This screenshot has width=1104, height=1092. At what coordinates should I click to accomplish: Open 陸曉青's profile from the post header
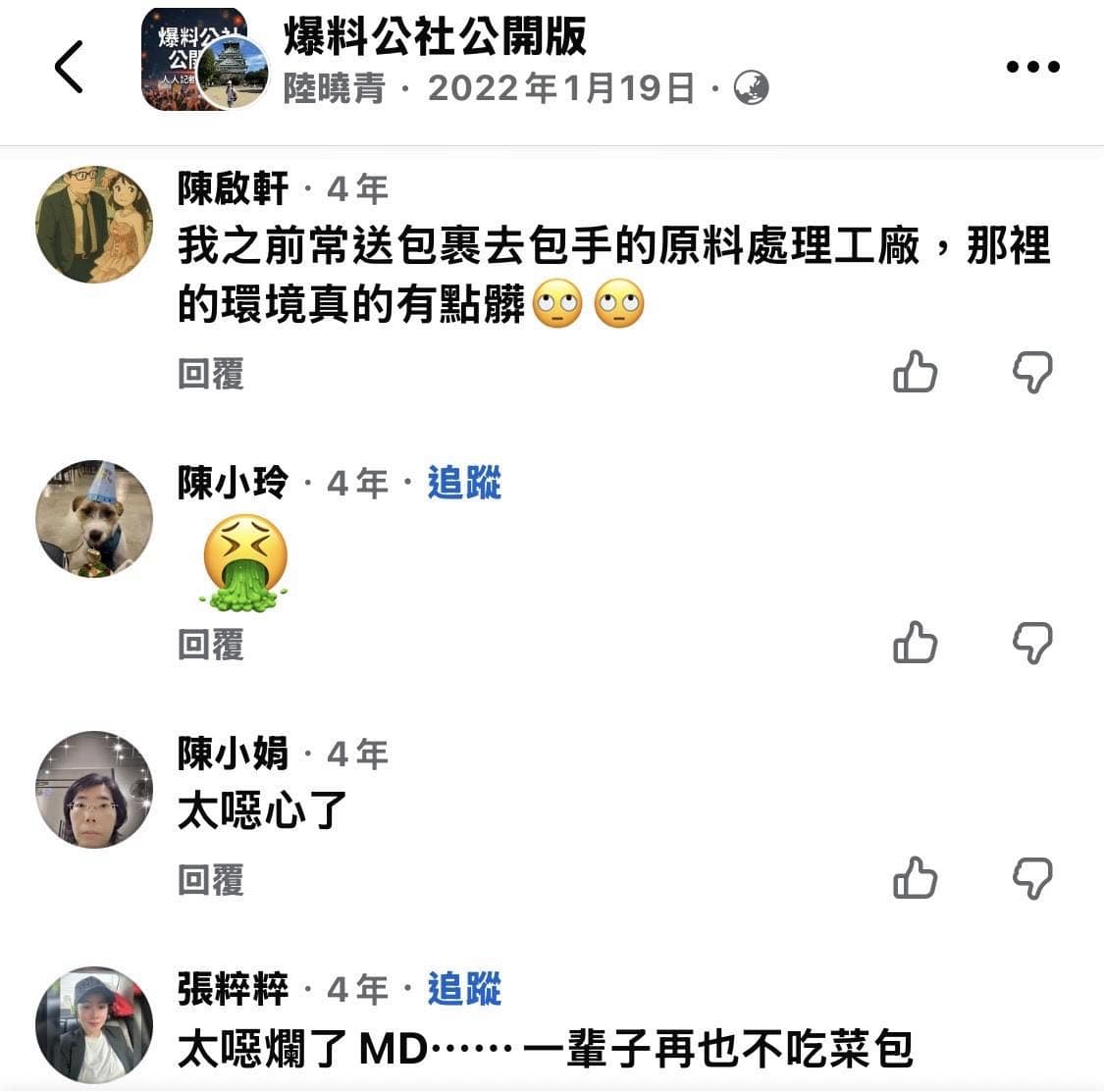tap(335, 88)
